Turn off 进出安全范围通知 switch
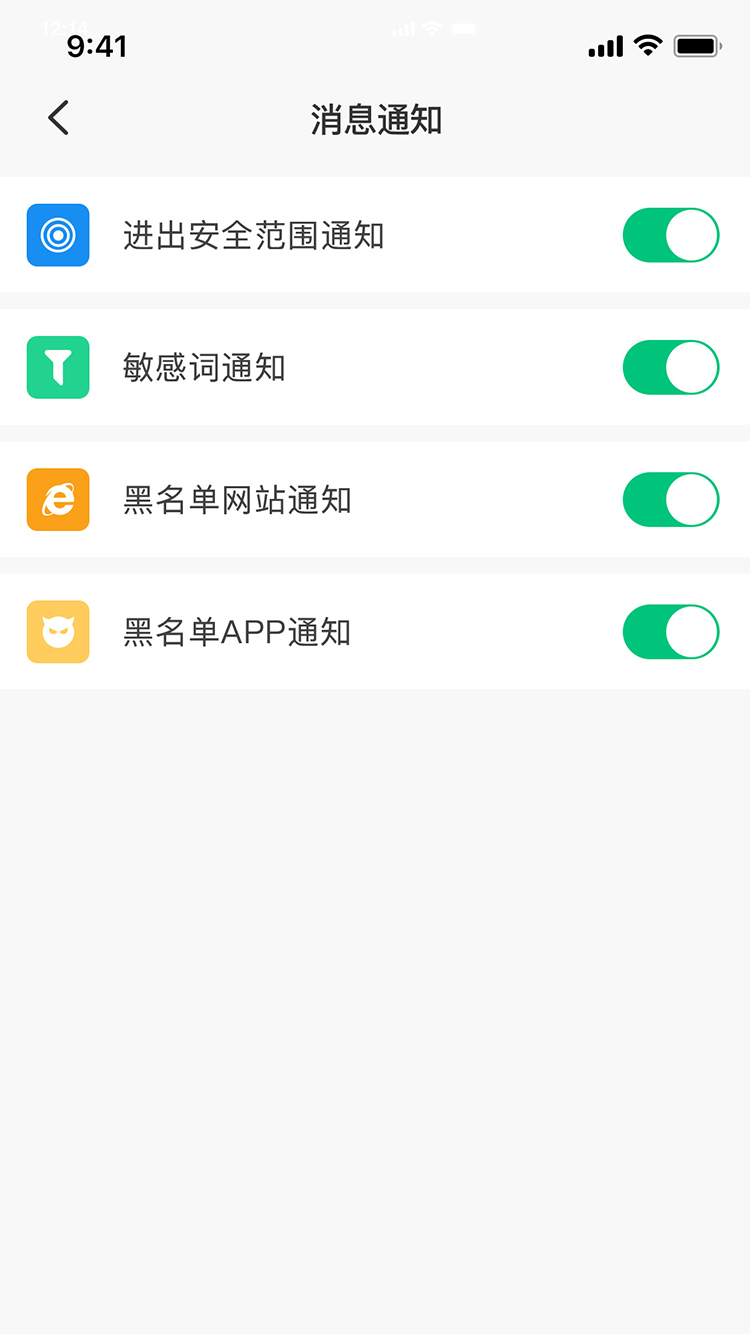This screenshot has height=1334, width=750. tap(670, 235)
